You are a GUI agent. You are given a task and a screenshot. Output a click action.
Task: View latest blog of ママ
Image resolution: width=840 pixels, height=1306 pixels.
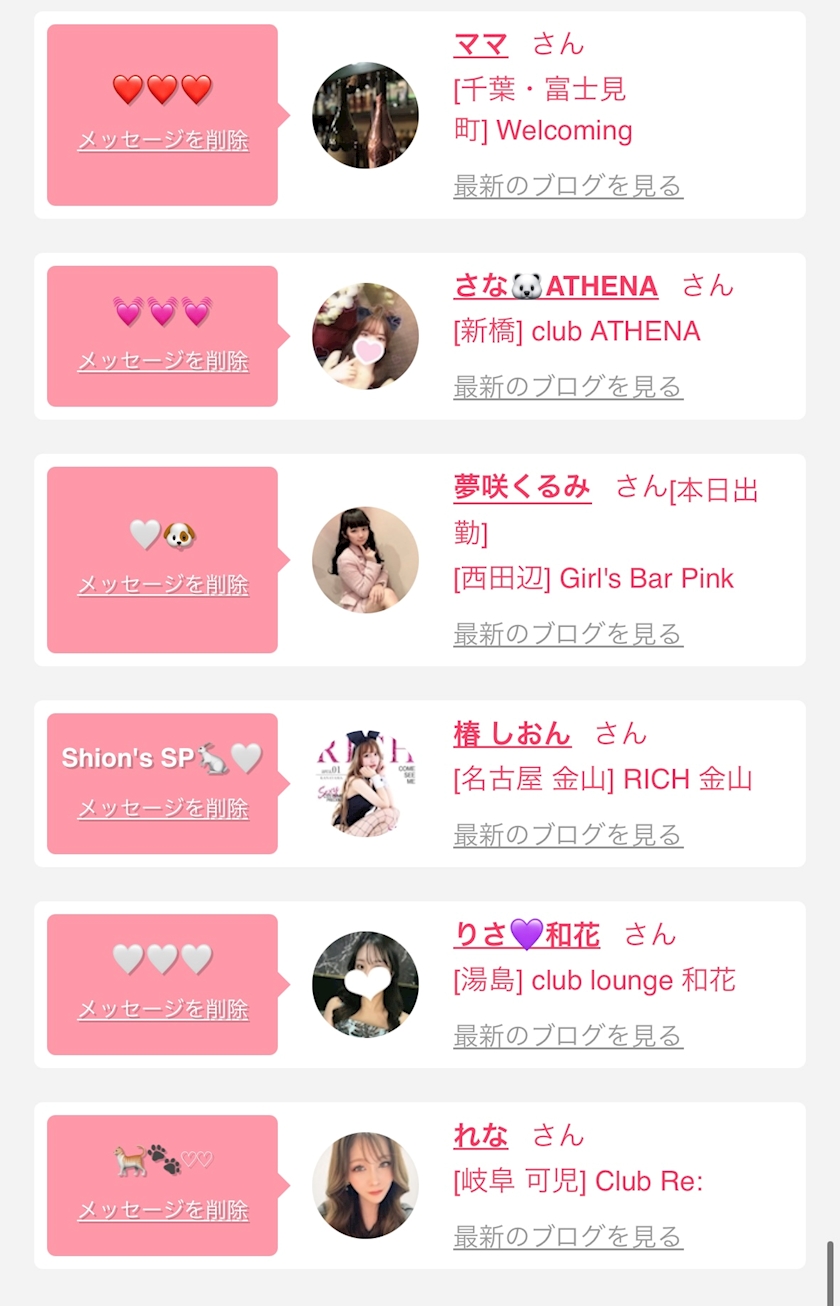pyautogui.click(x=568, y=186)
